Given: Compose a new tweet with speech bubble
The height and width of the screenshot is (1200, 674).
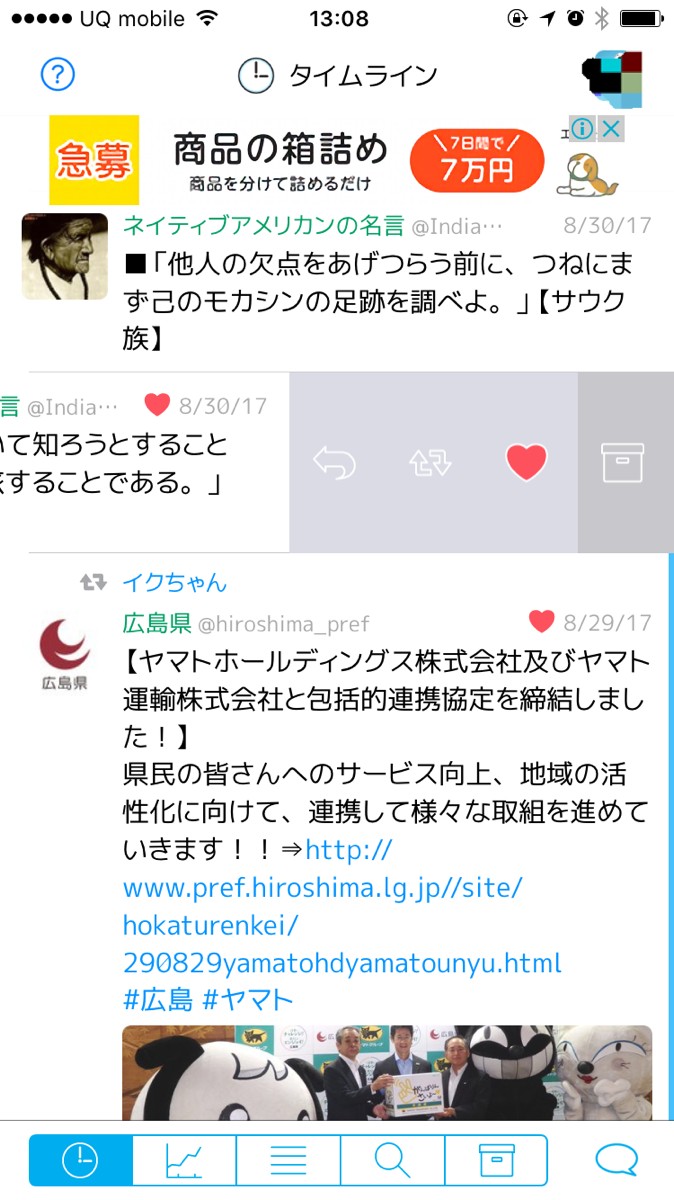Looking at the screenshot, I should 616,1160.
